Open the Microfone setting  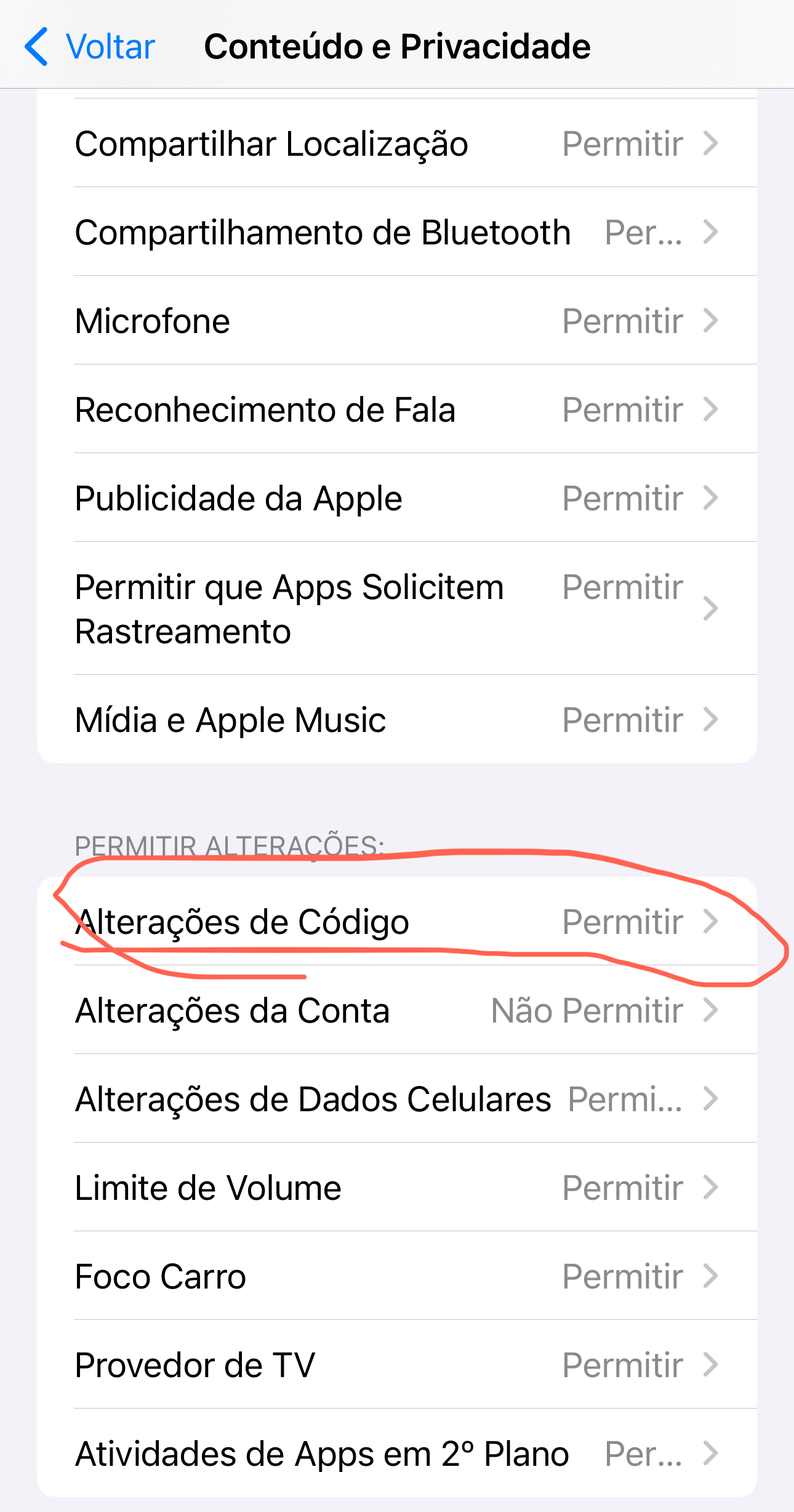point(397,320)
